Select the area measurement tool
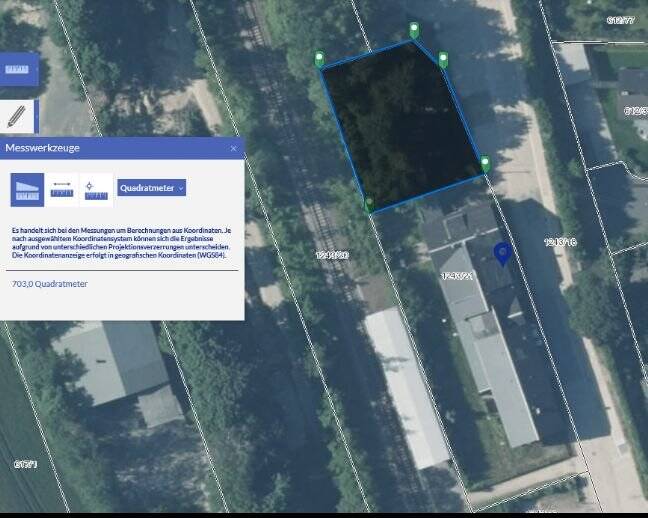Screen dimensions: 648x518 (28, 188)
